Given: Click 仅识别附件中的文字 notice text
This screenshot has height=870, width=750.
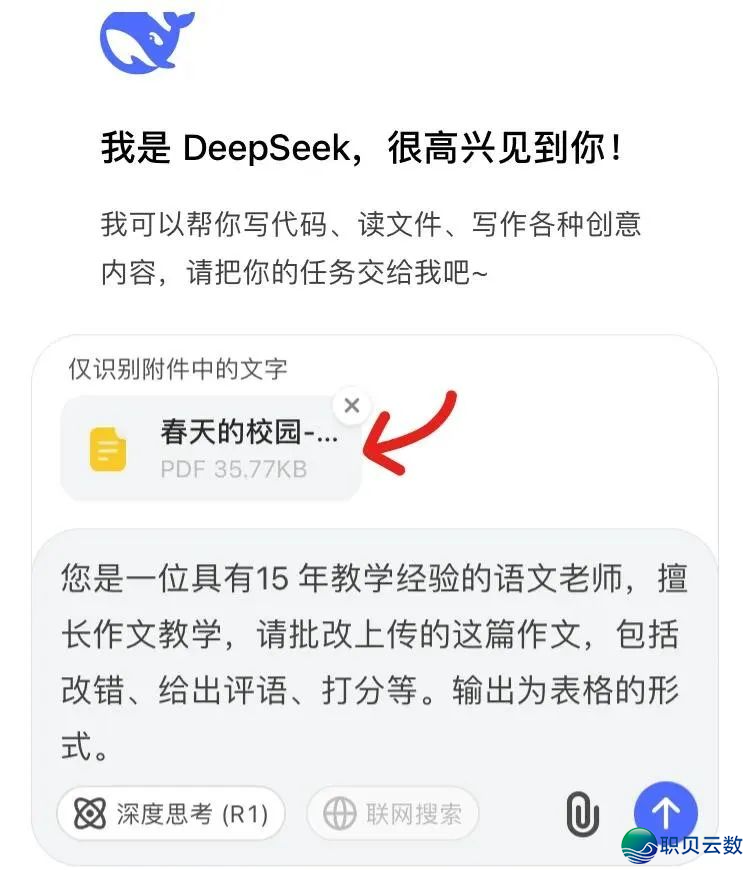Looking at the screenshot, I should coord(175,368).
